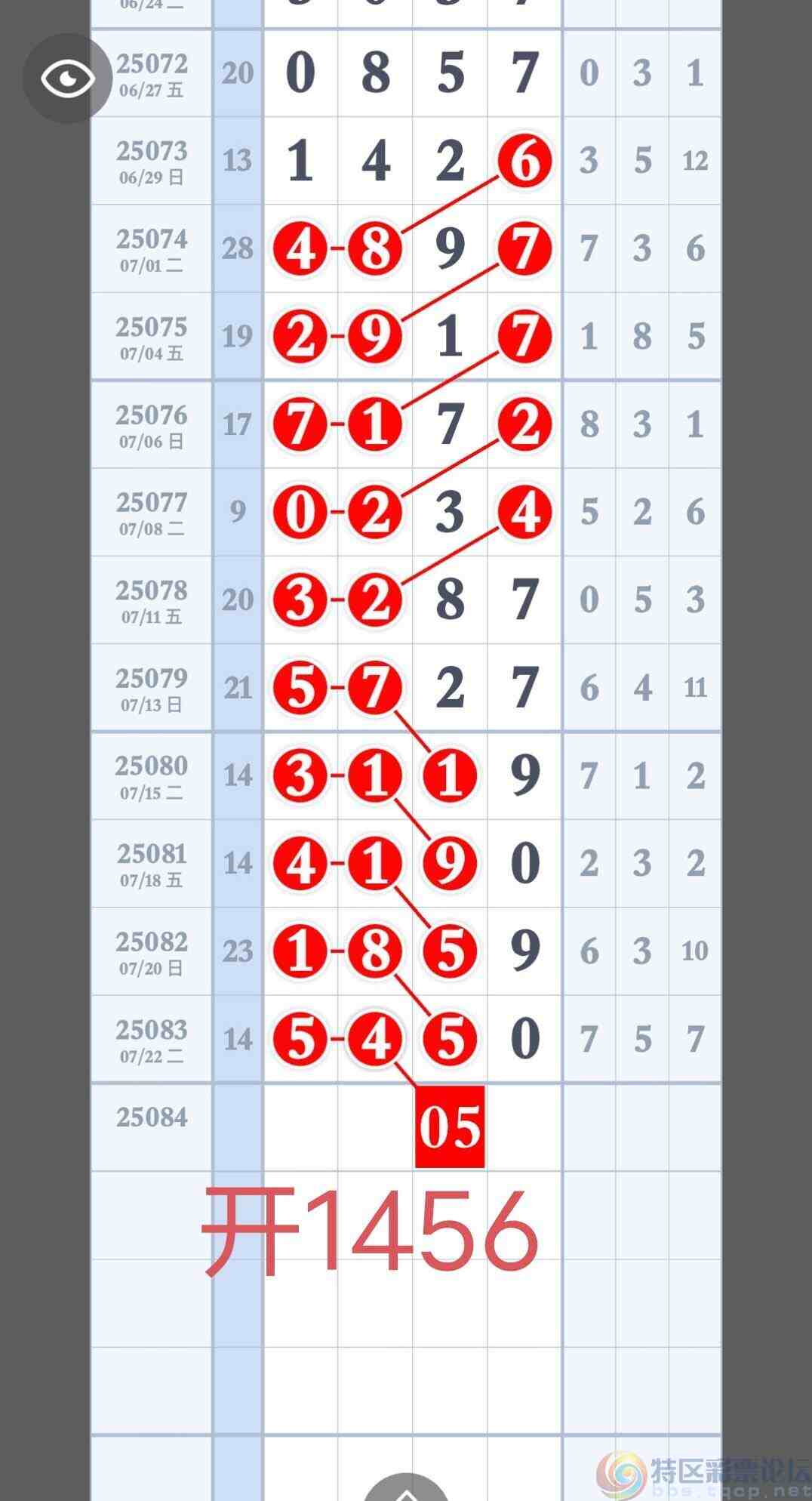Tap the eye icon to toggle view
This screenshot has height=1501, width=812.
coord(67,78)
